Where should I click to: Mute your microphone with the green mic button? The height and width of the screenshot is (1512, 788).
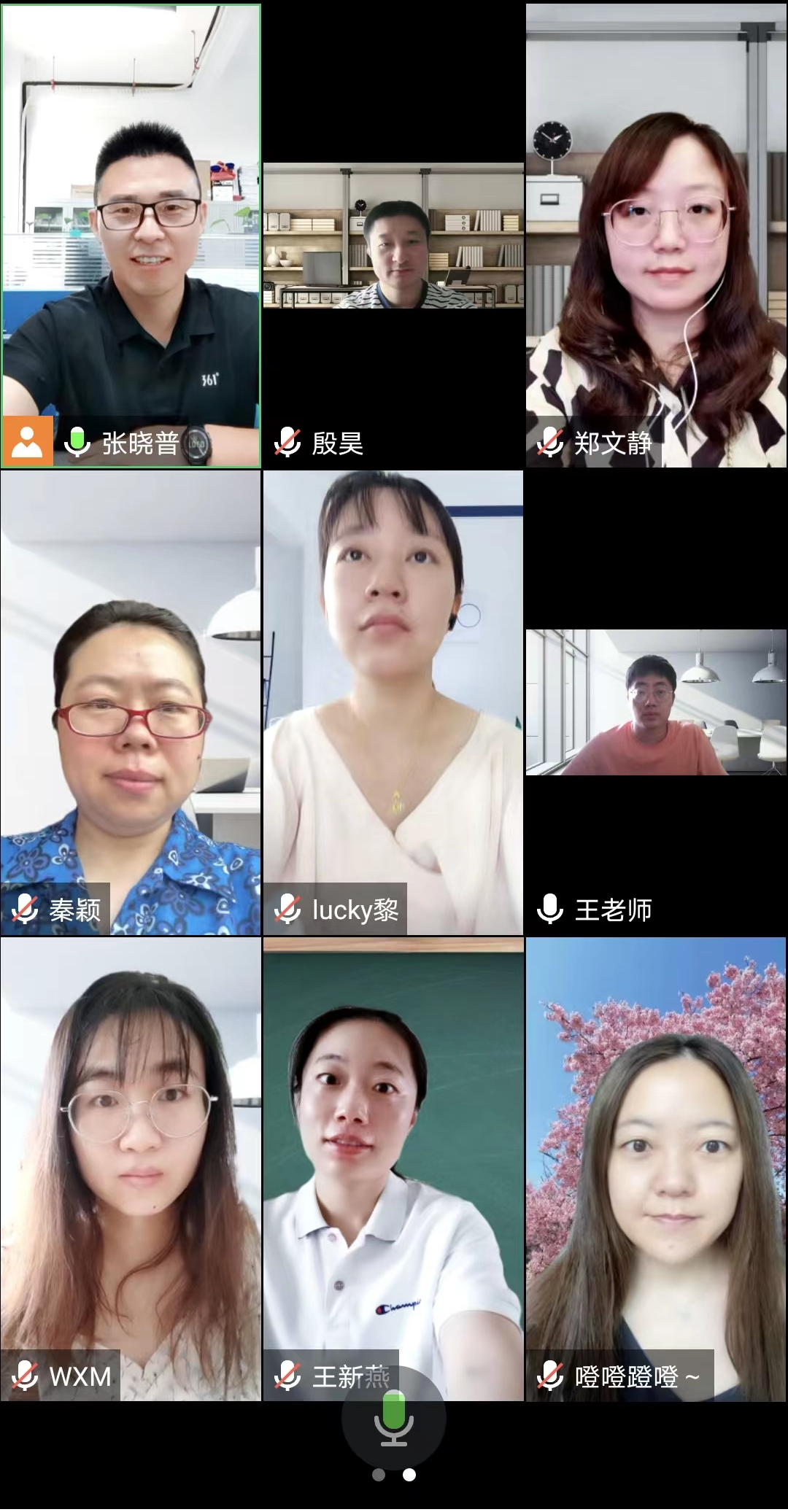click(x=394, y=1419)
